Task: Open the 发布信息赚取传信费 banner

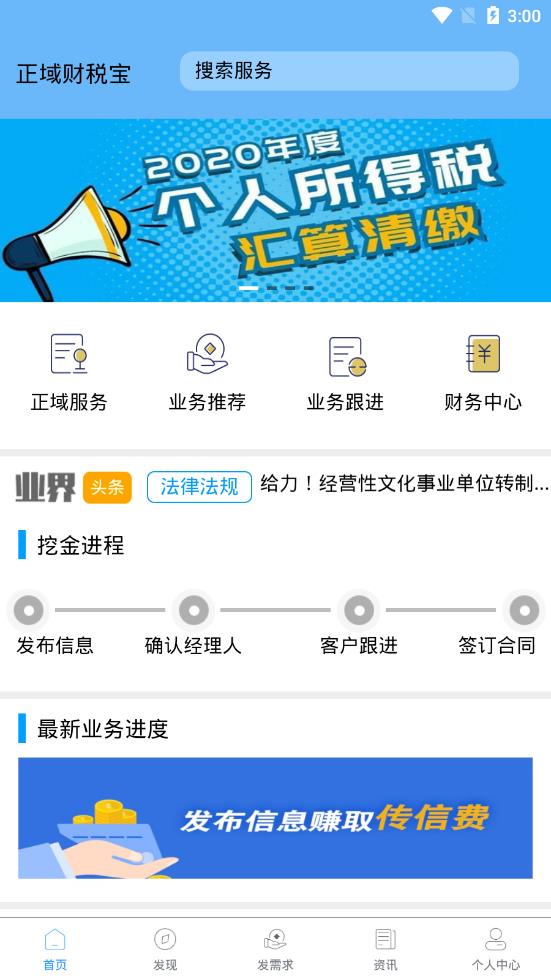Action: [x=275, y=818]
